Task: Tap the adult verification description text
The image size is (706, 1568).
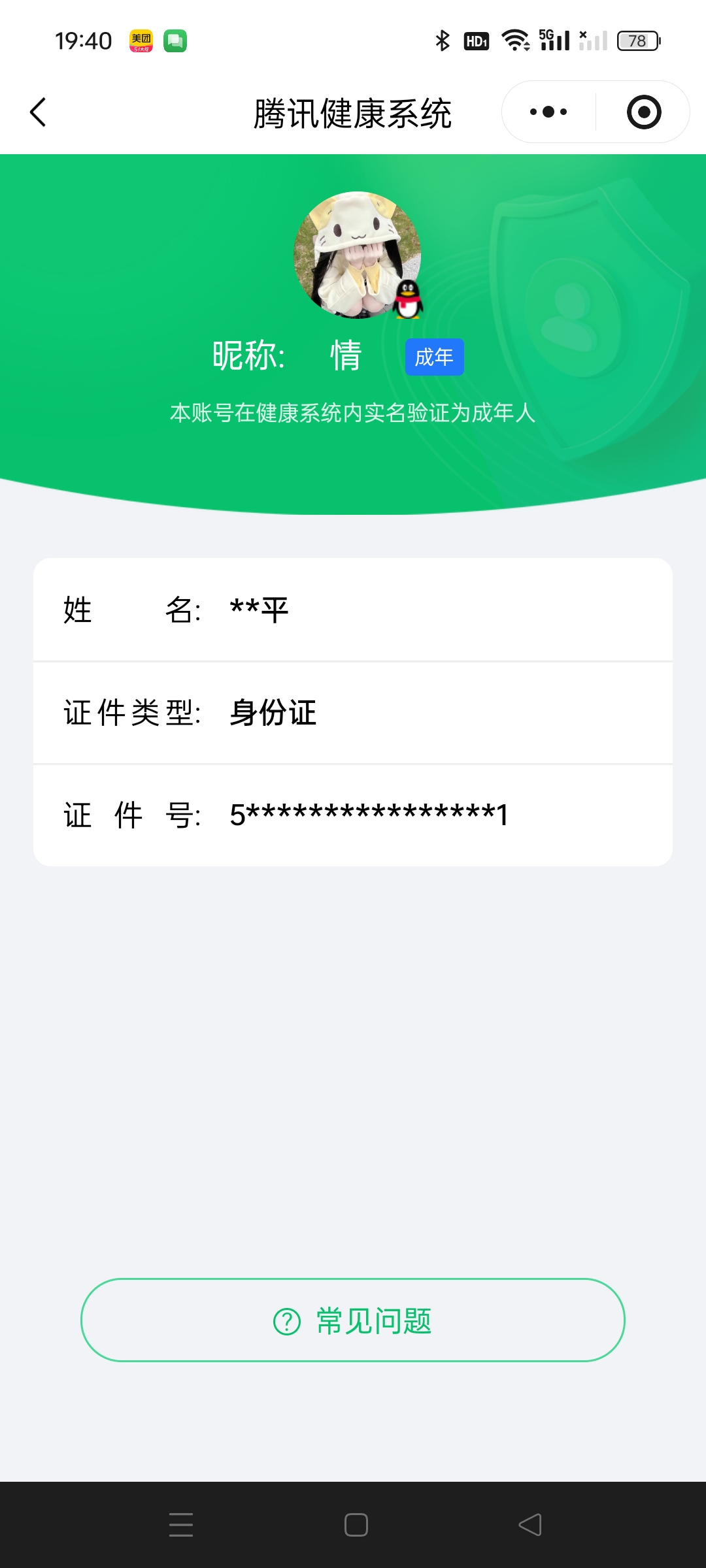Action: coord(353,413)
